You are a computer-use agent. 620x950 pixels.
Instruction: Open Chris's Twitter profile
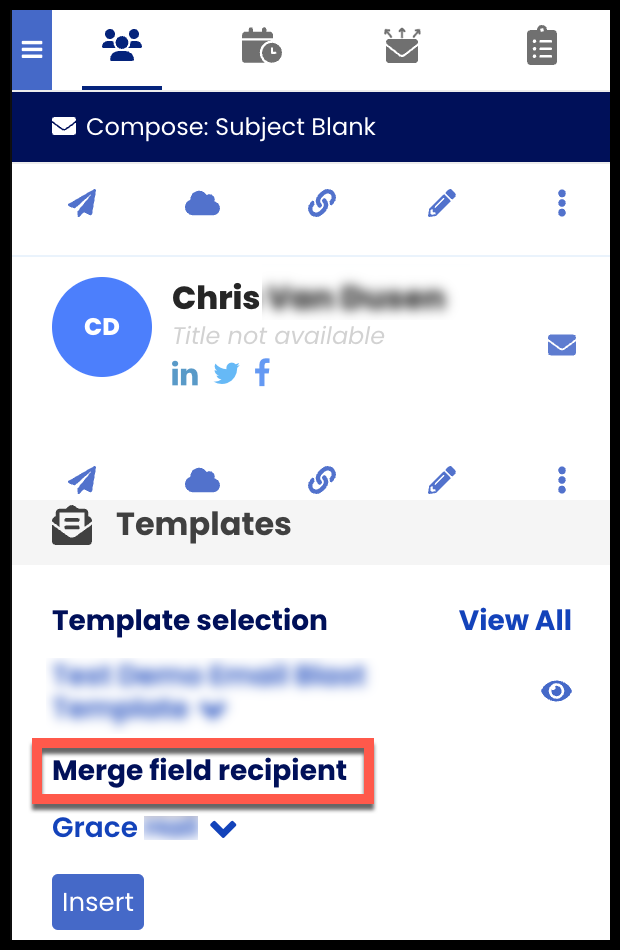click(227, 375)
